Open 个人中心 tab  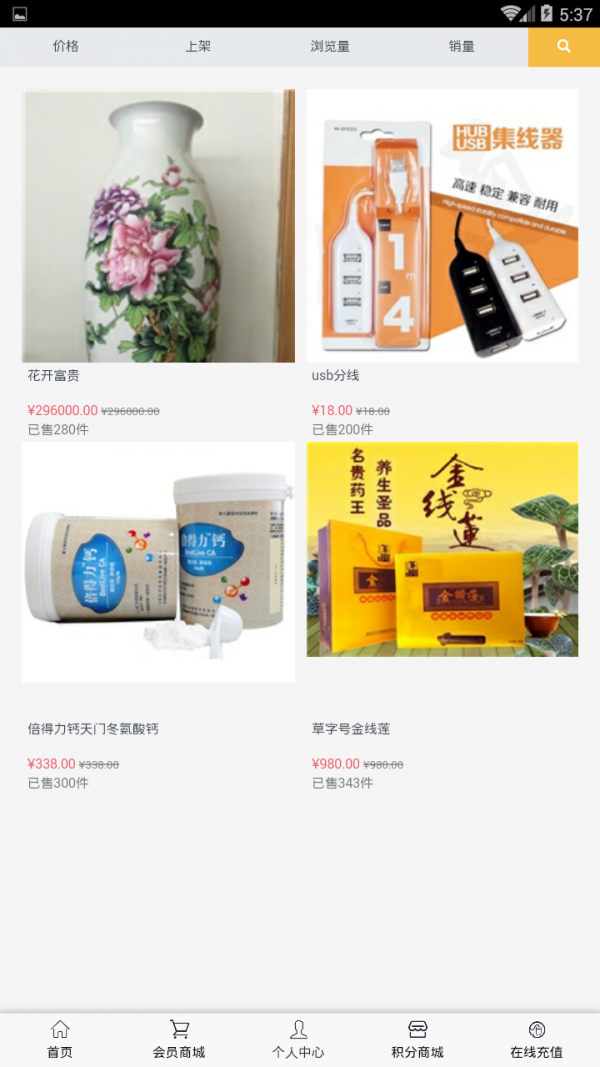click(298, 1040)
